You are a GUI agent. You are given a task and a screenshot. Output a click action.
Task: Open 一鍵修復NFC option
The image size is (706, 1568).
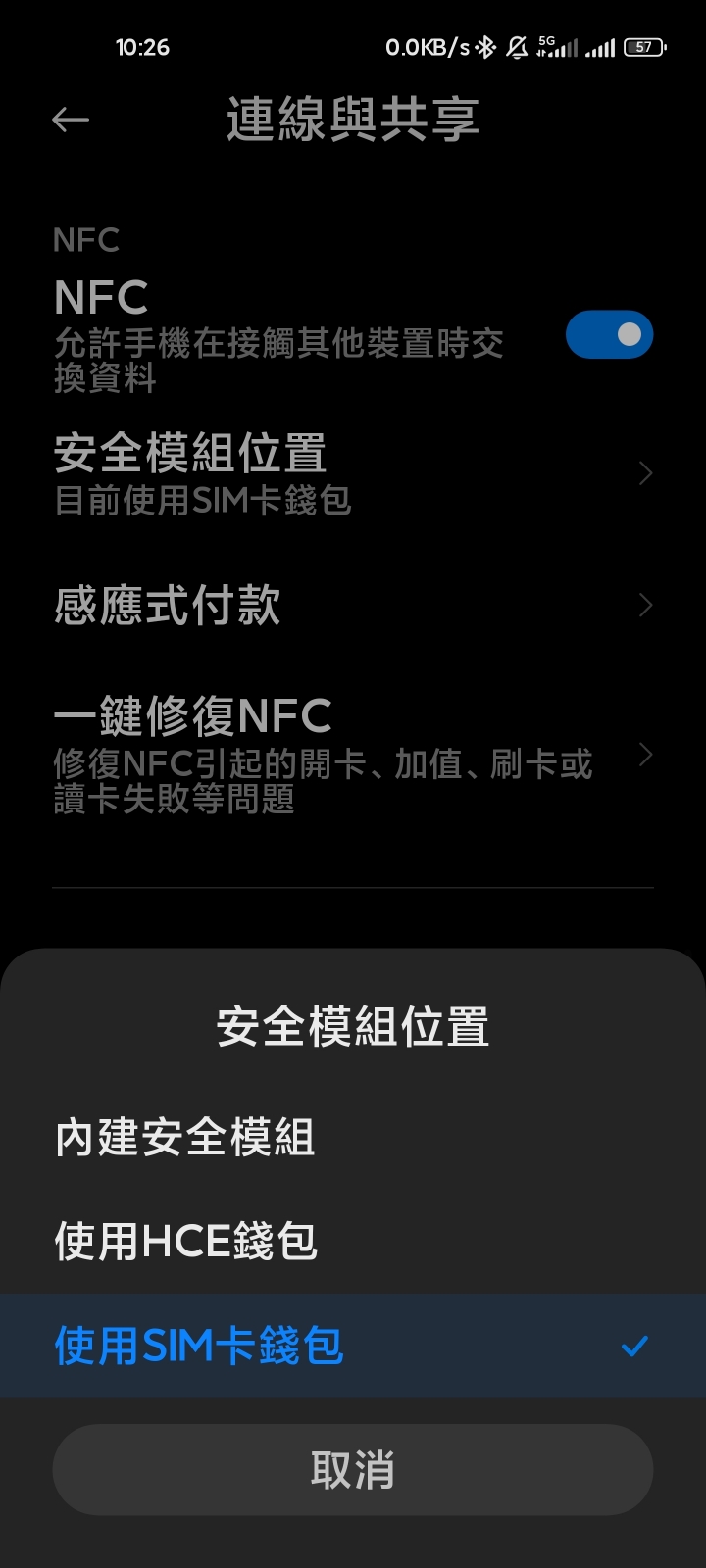pos(352,755)
